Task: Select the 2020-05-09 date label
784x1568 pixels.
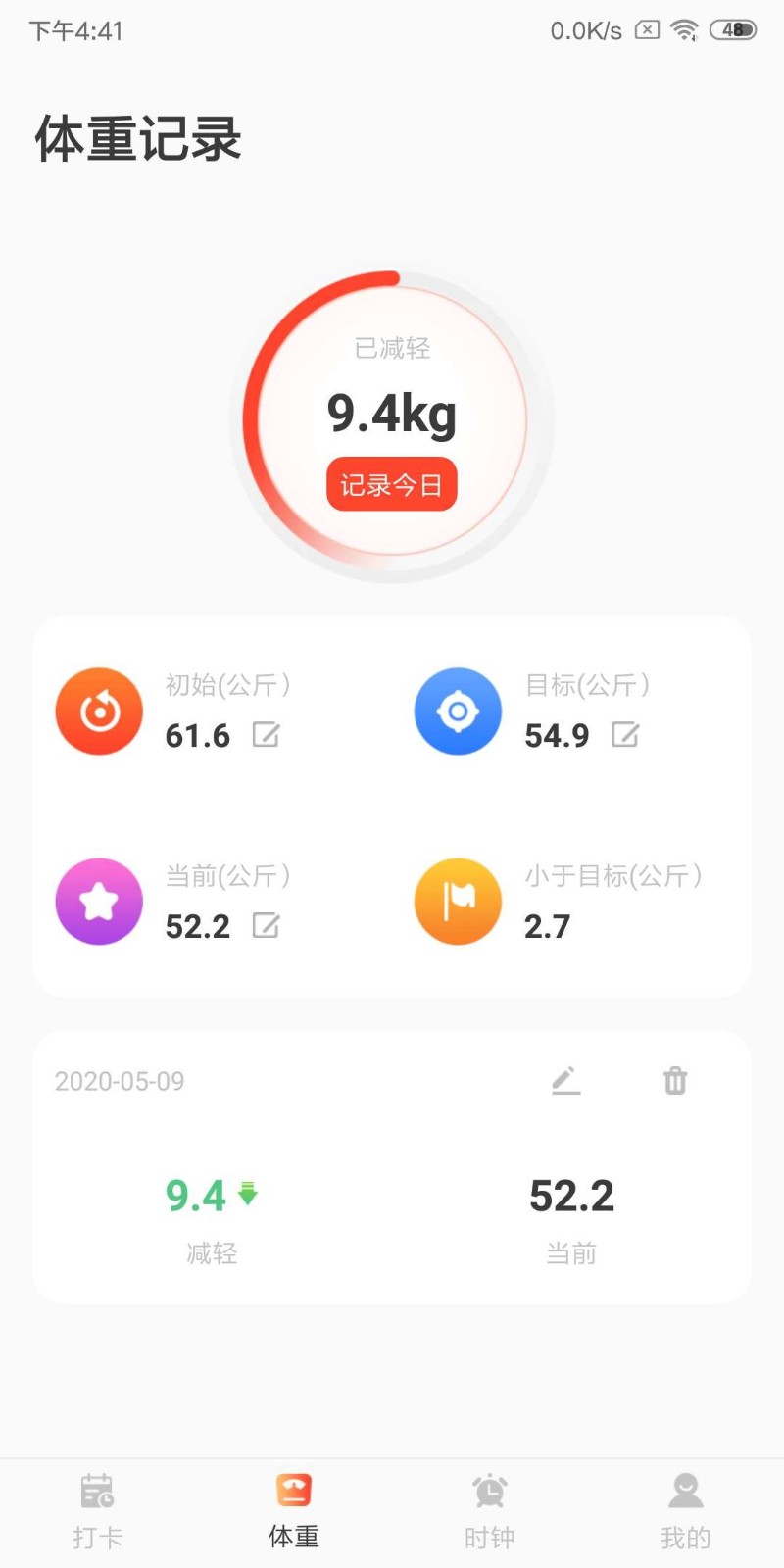Action: [120, 1080]
